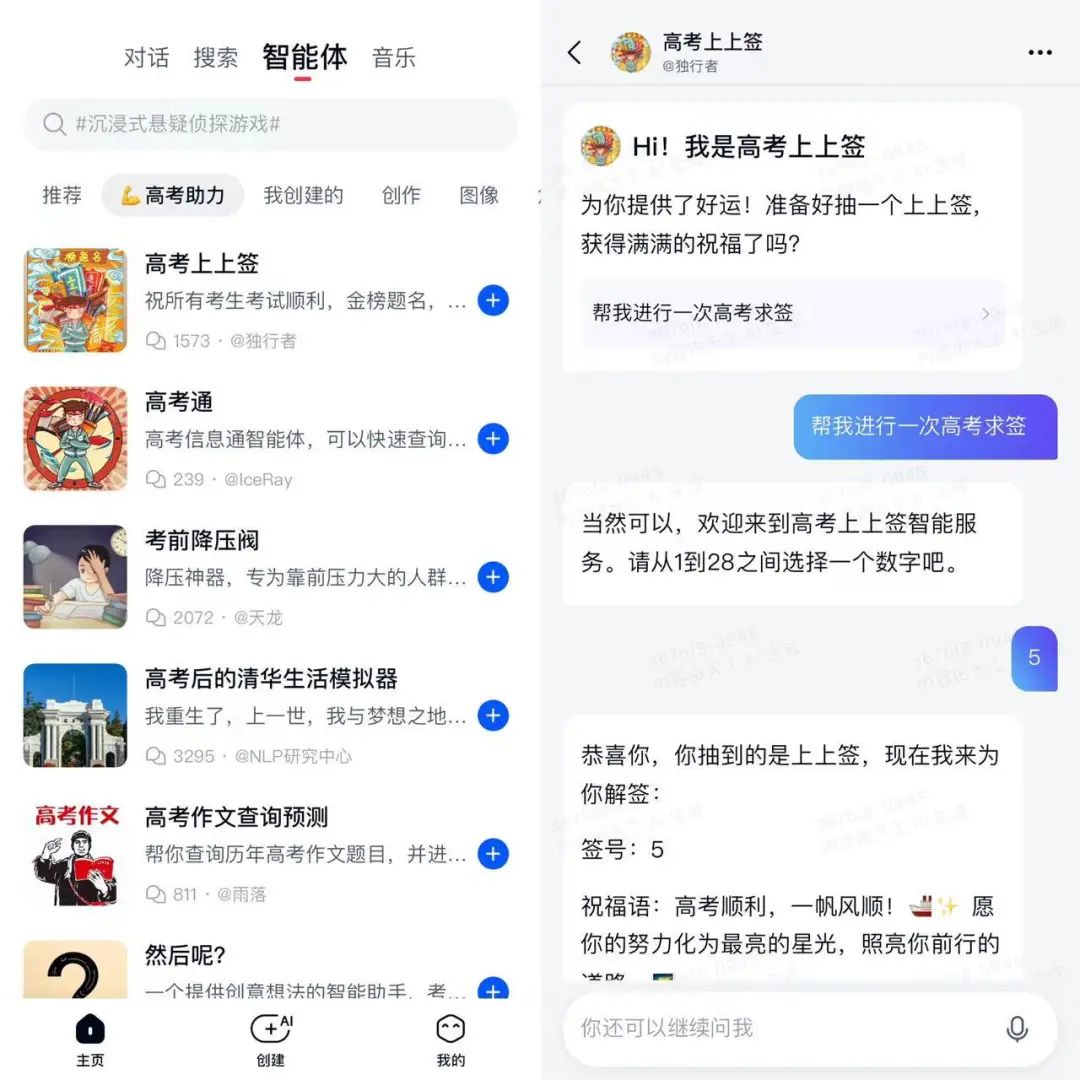Select the 我创建的 category chip
The image size is (1080, 1080).
pyautogui.click(x=303, y=195)
